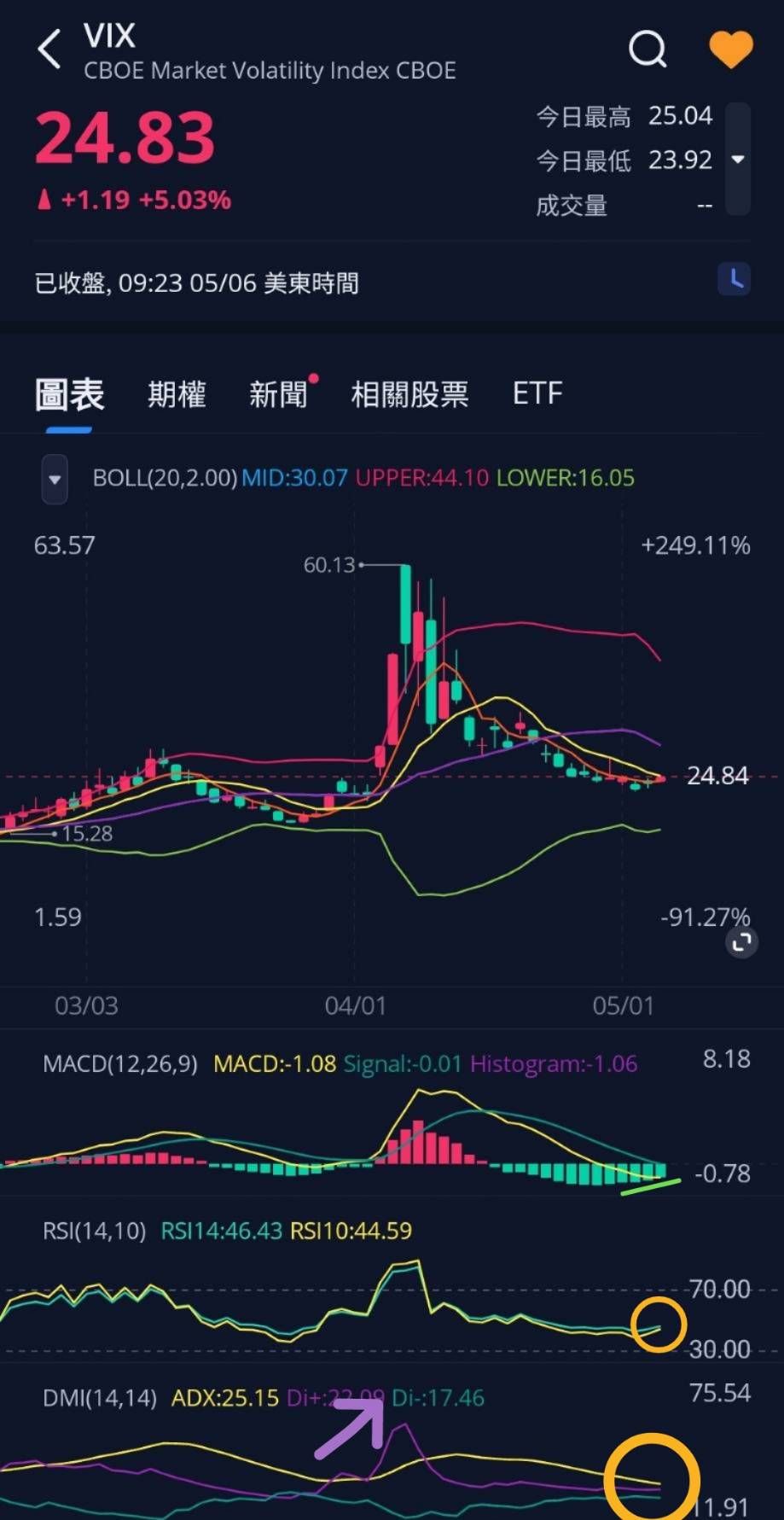
Task: Toggle the orange heart favorite
Action: 731,50
